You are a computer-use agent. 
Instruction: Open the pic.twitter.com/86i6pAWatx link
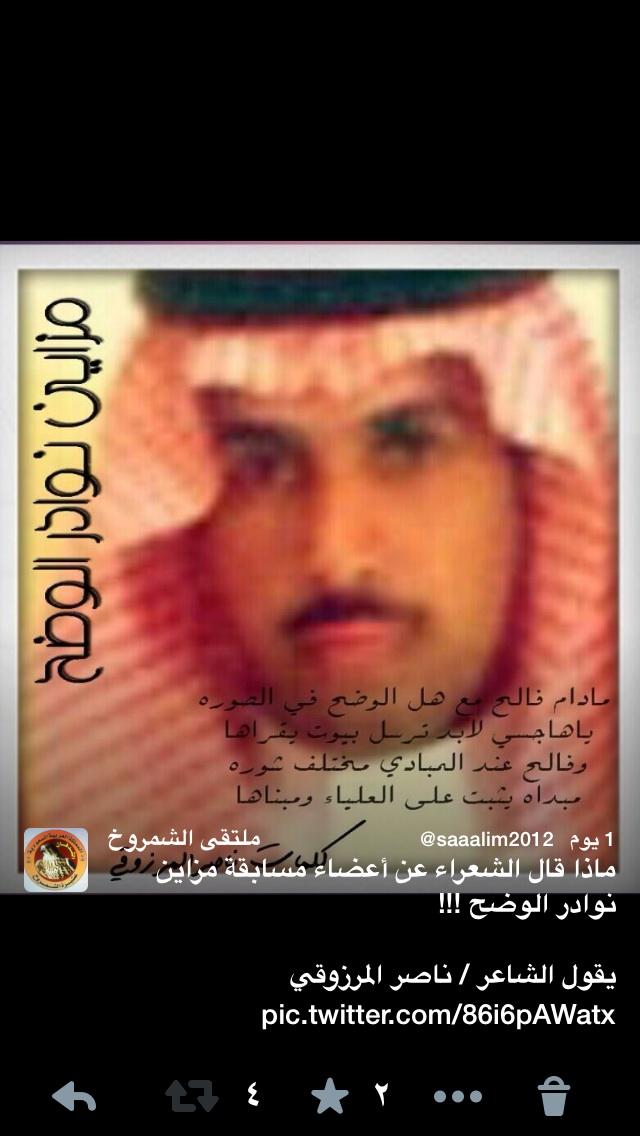[438, 1016]
